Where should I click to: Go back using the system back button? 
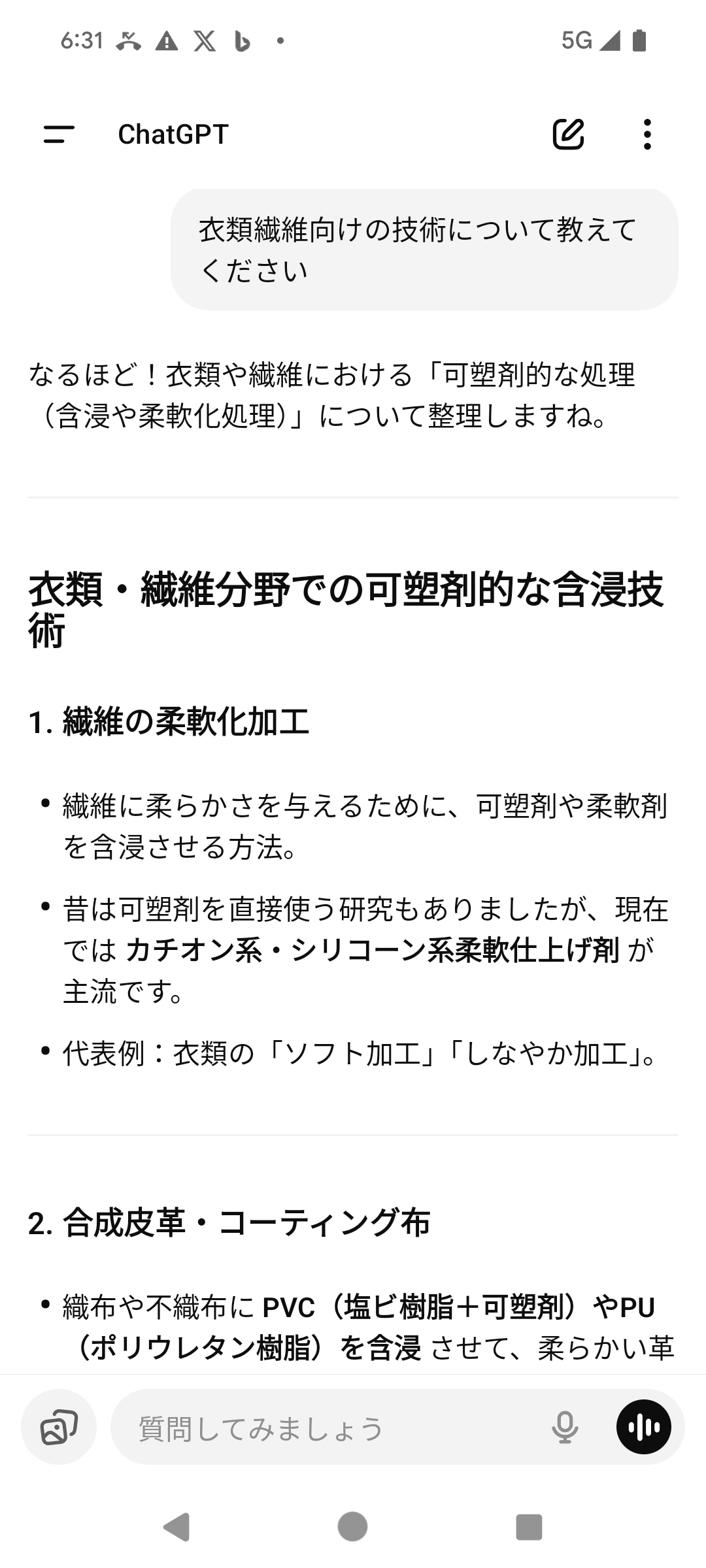[x=176, y=1527]
